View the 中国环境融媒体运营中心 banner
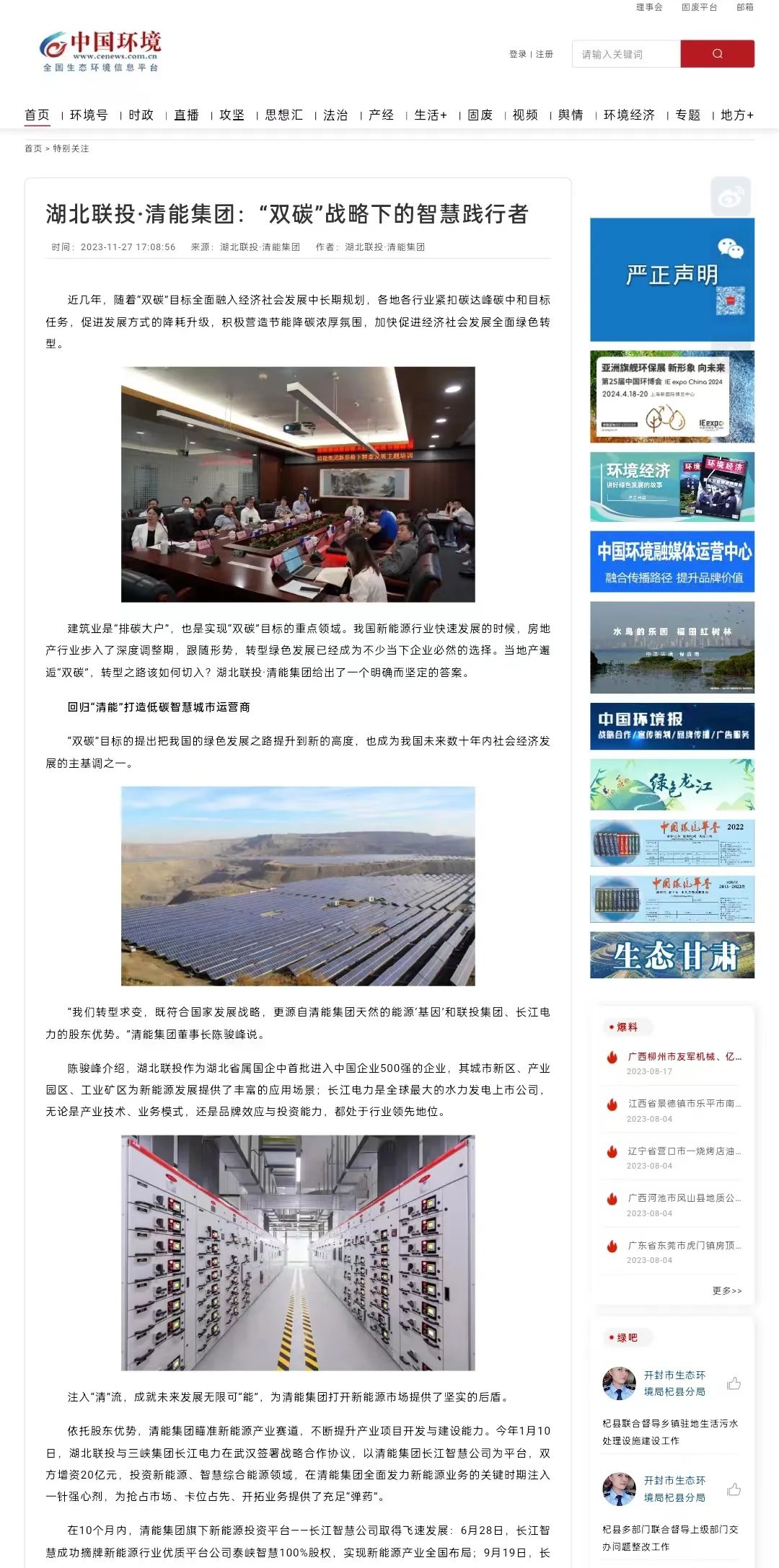Viewport: 779px width, 1568px height. click(672, 562)
